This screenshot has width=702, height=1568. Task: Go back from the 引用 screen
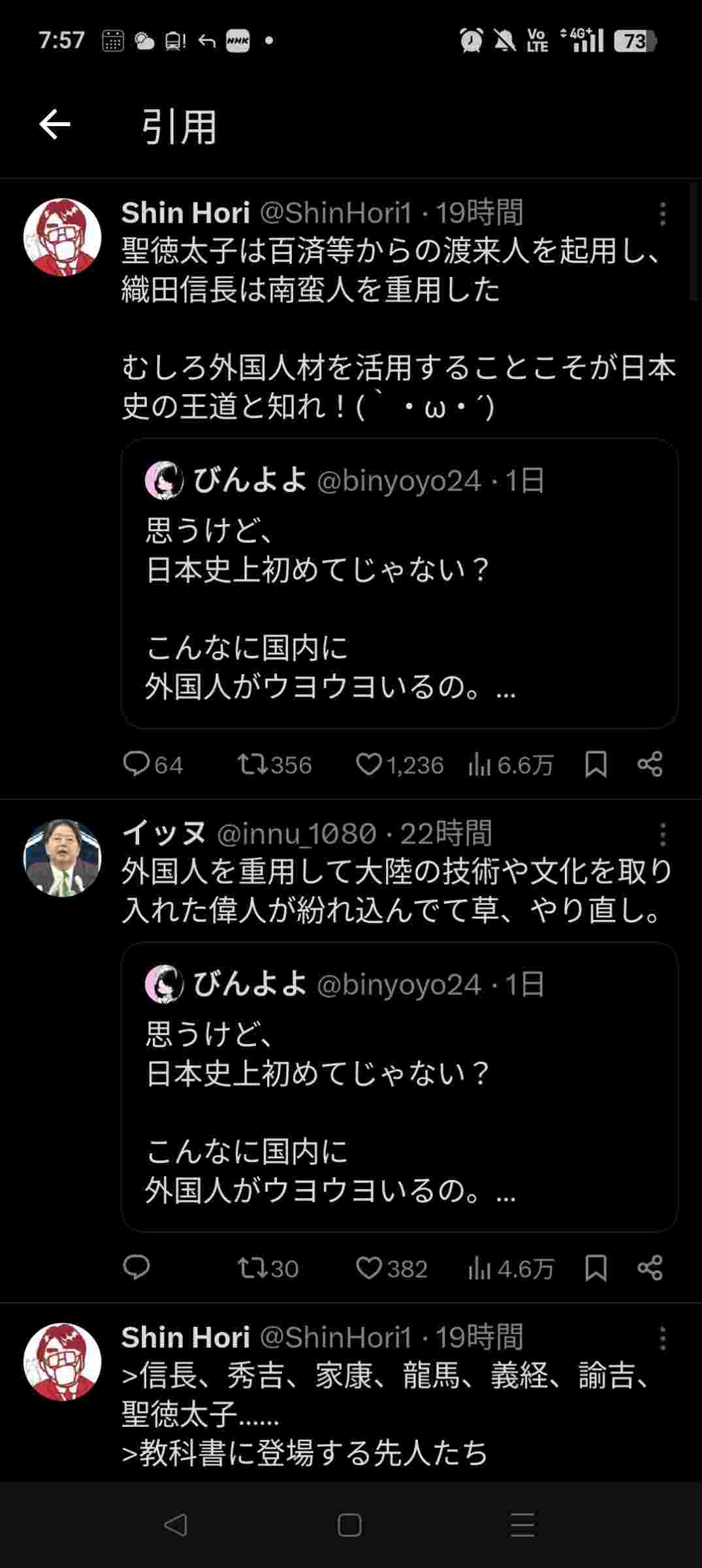coord(55,125)
